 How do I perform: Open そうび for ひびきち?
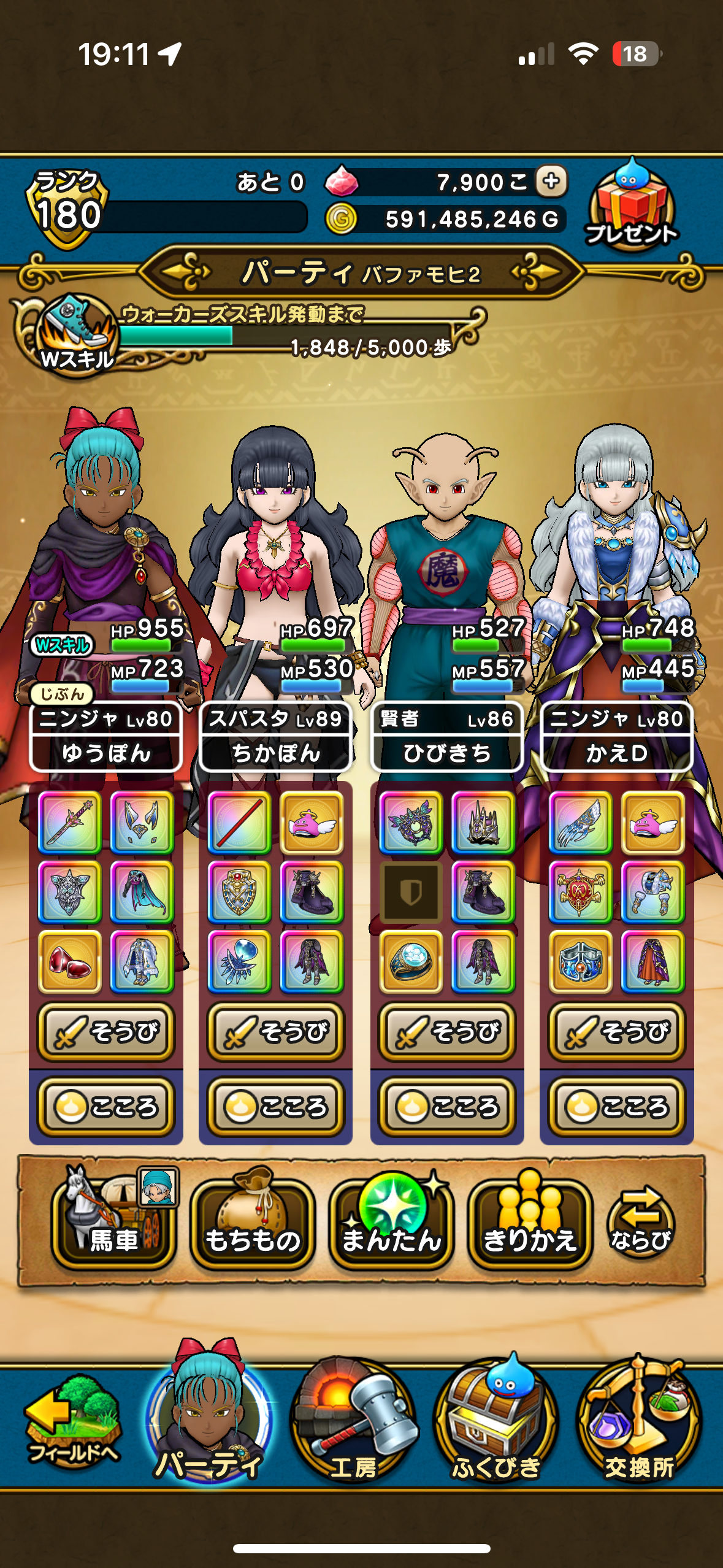coord(447,1032)
